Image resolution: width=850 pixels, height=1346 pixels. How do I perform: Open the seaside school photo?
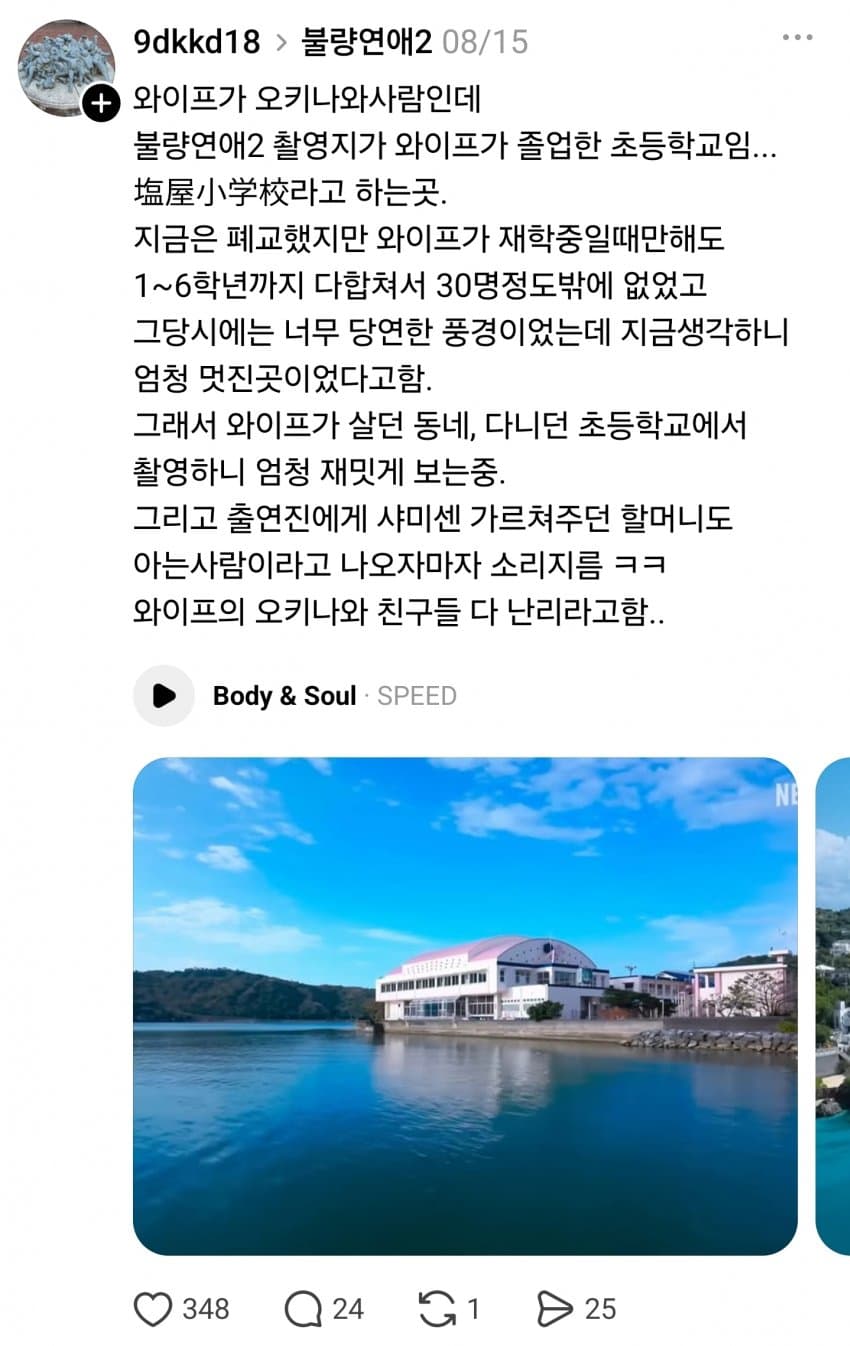point(465,1006)
